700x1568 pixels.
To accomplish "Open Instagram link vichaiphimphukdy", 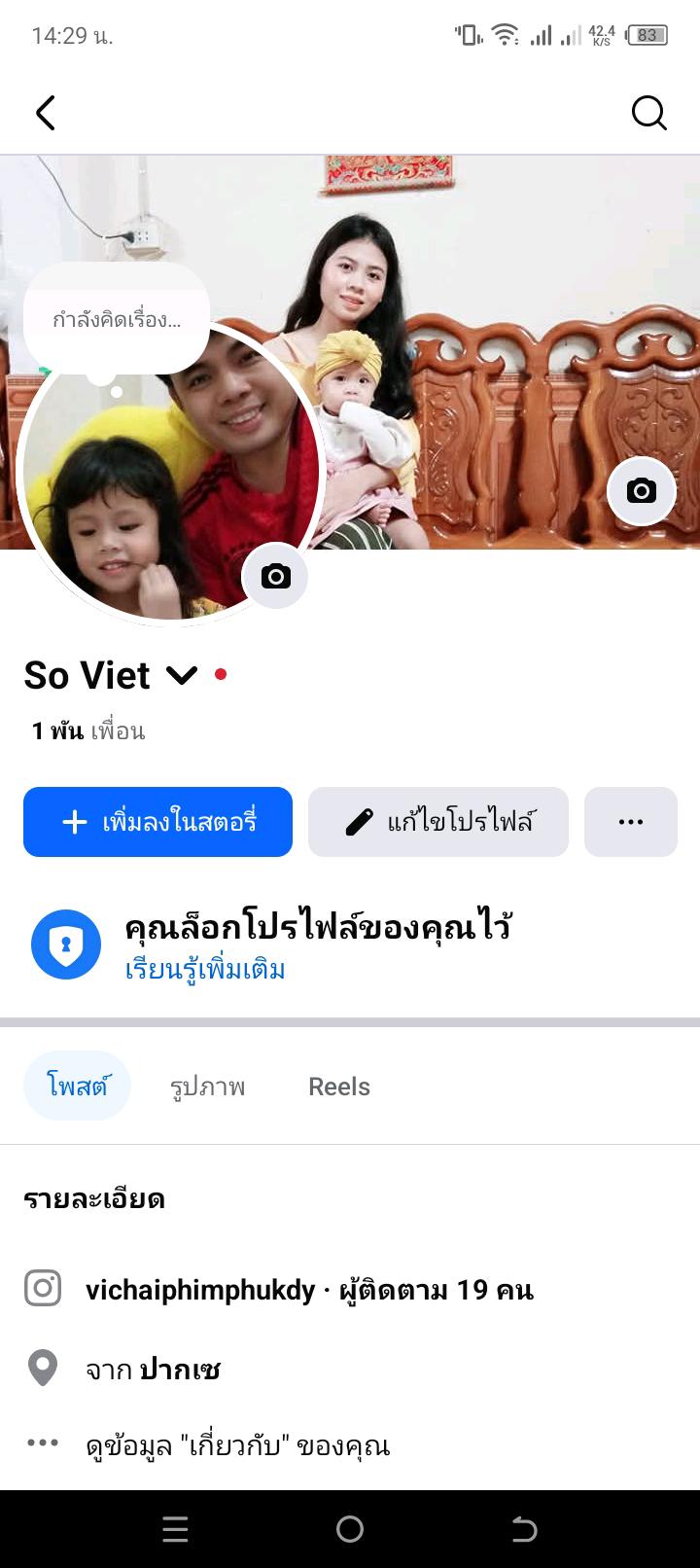I will 200,1290.
